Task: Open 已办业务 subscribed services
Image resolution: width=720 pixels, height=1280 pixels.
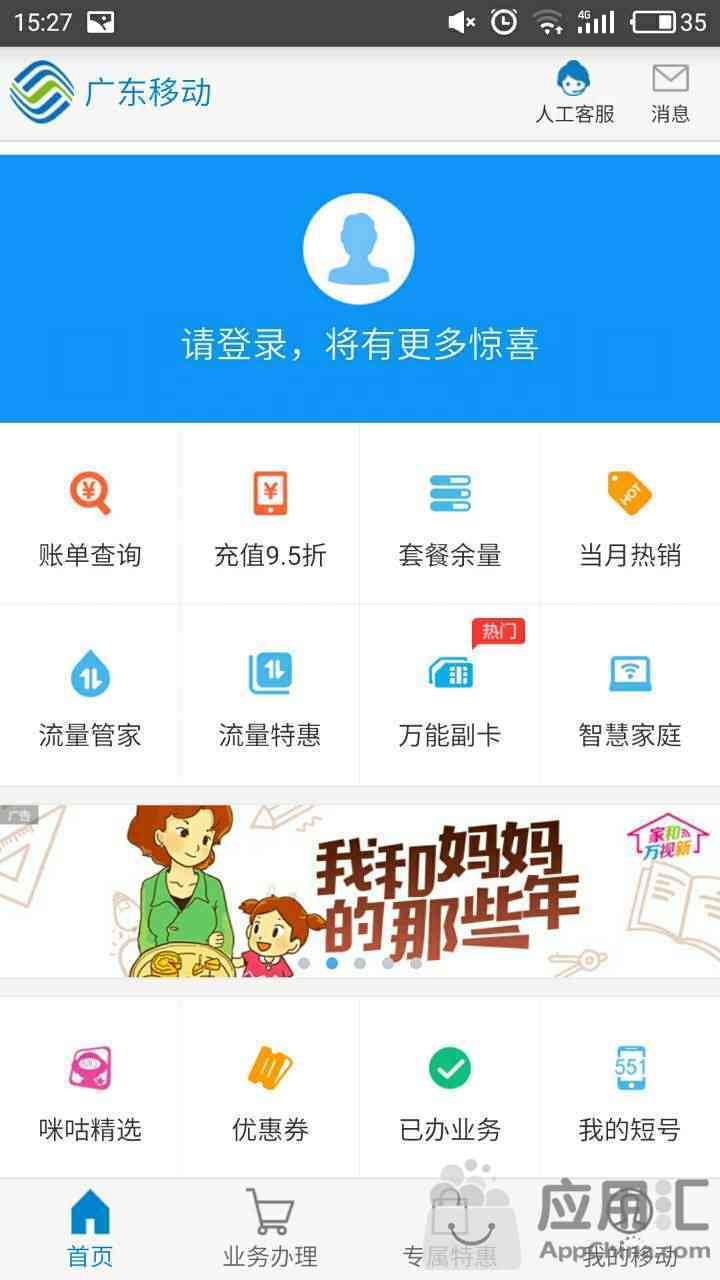Action: click(x=450, y=1088)
